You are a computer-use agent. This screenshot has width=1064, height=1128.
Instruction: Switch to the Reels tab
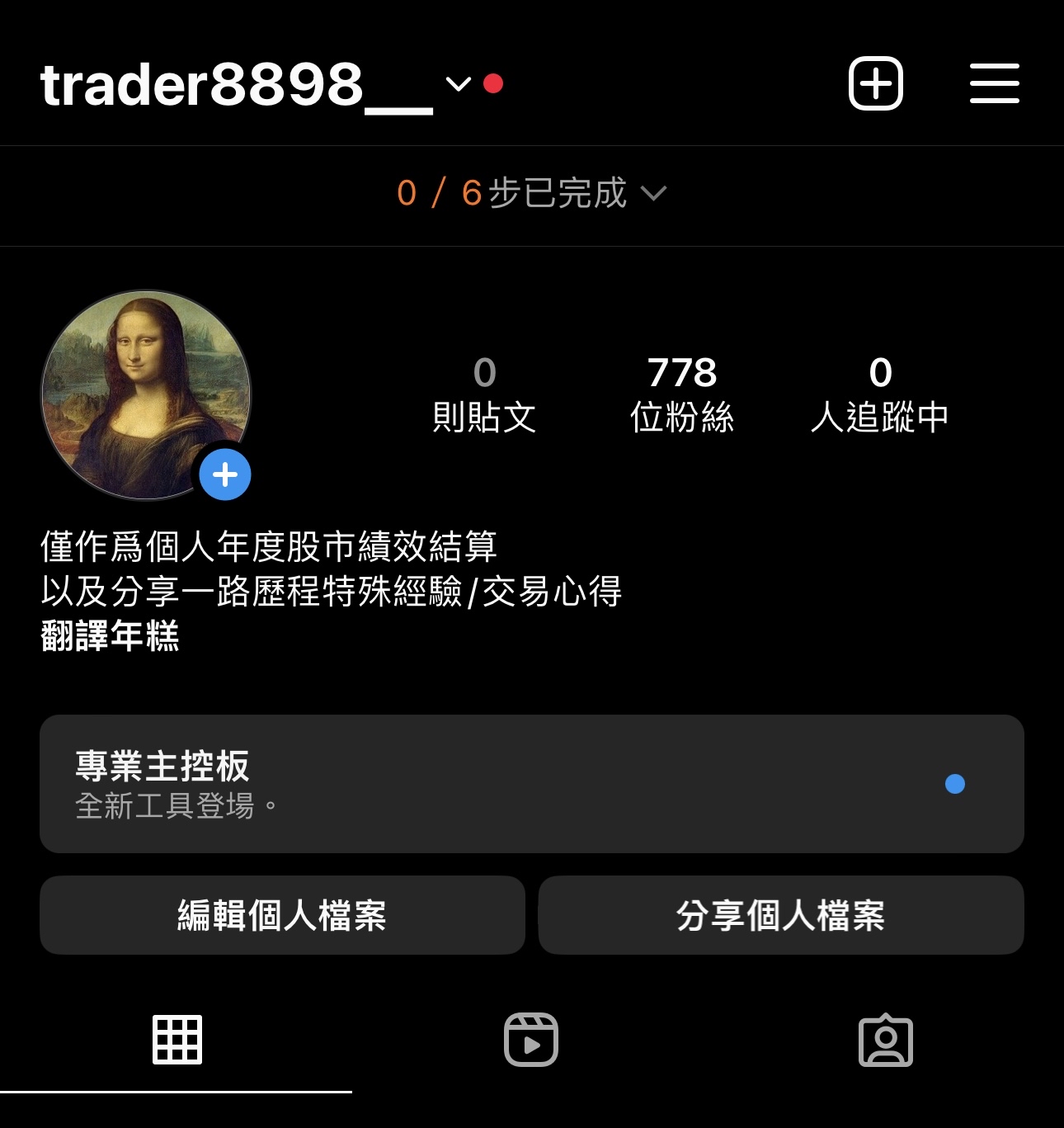[531, 1040]
